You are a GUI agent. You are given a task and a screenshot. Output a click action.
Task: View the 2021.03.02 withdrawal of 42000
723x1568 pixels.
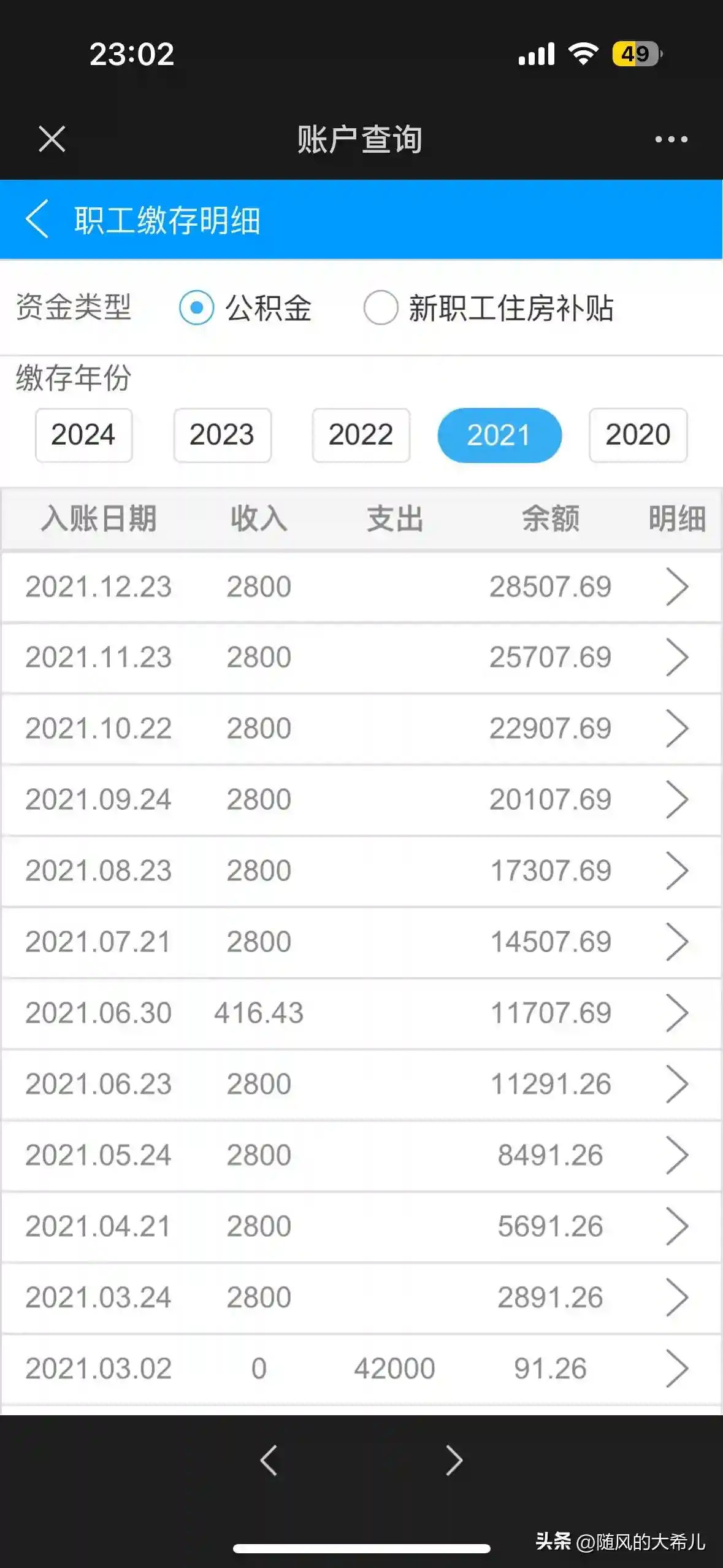(x=677, y=1369)
